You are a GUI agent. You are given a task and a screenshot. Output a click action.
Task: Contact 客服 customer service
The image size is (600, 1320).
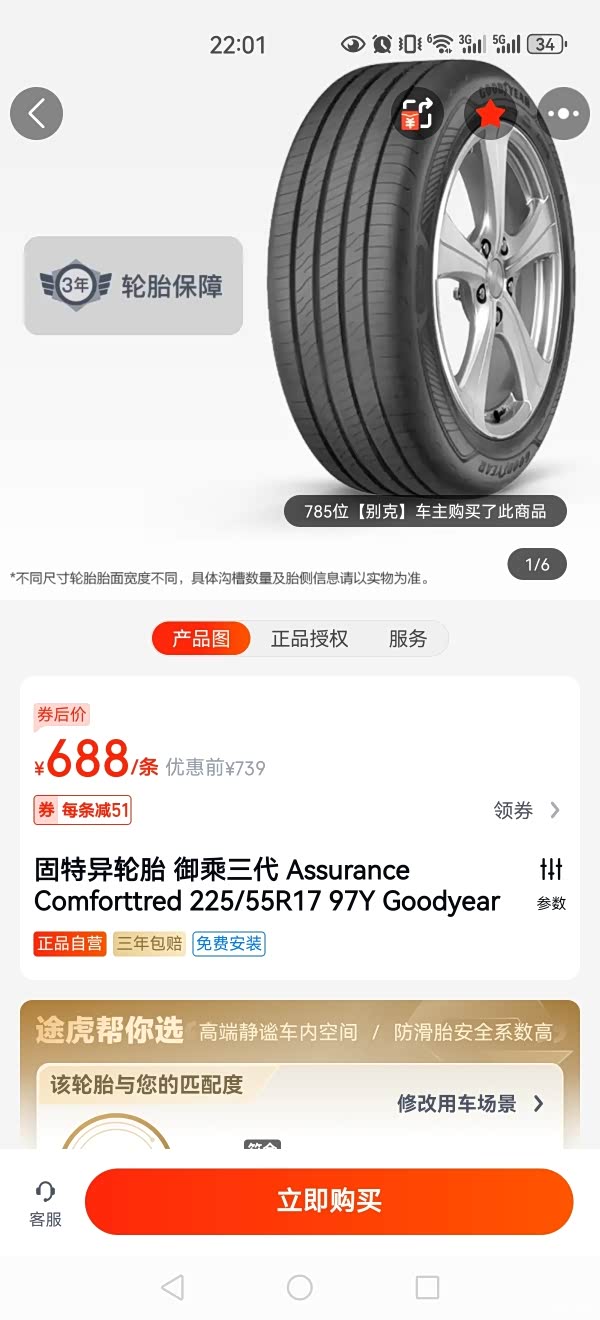point(45,1203)
